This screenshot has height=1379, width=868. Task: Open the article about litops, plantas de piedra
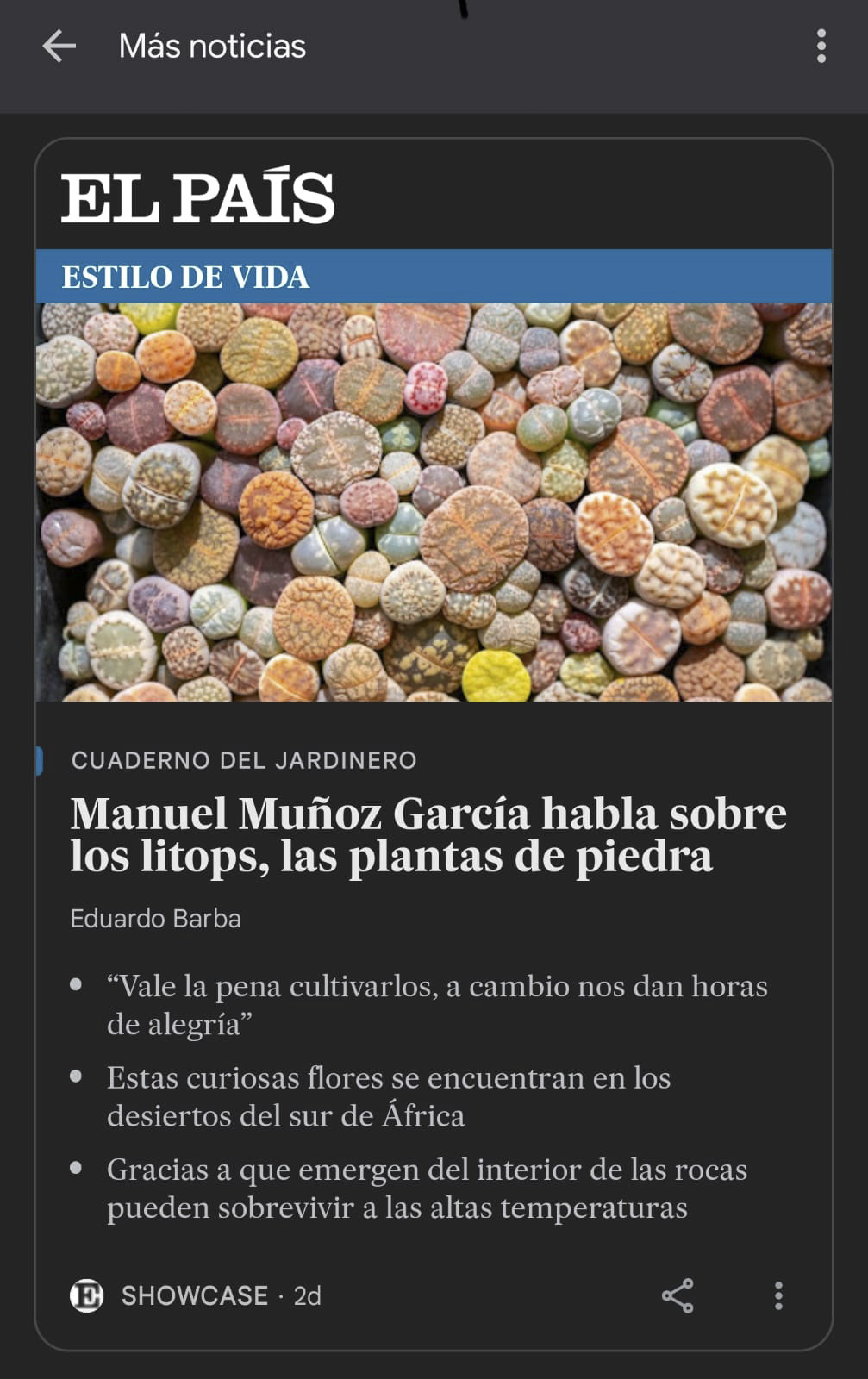click(428, 834)
